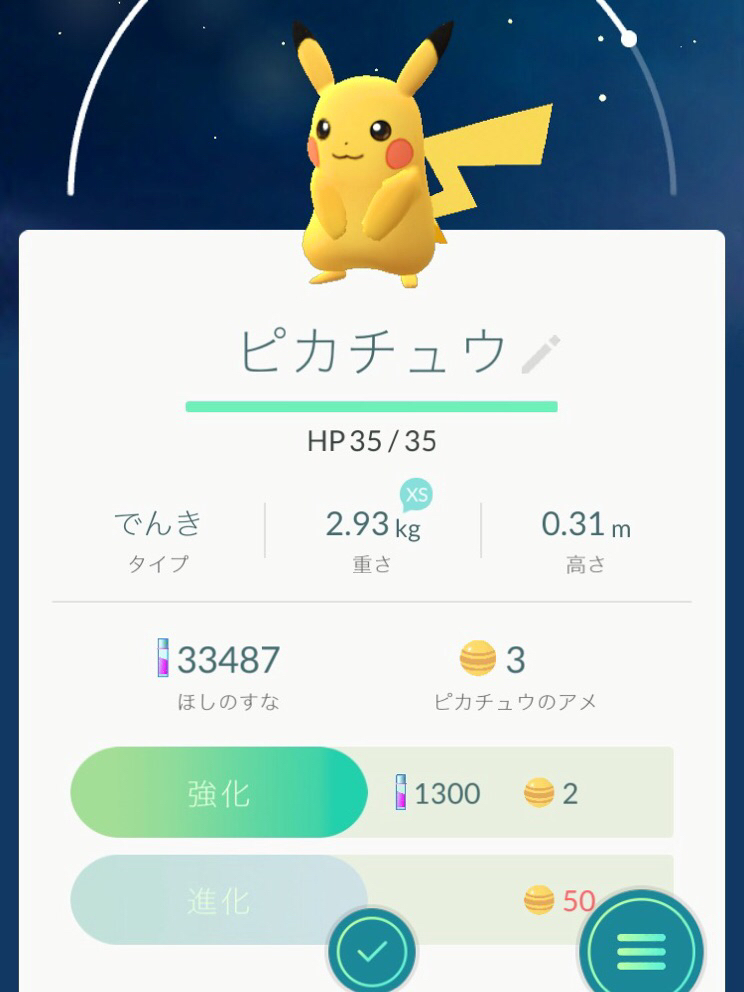This screenshot has height=992, width=744.
Task: Edit the Pikachu nickname with the pencil icon
Action: pyautogui.click(x=541, y=354)
